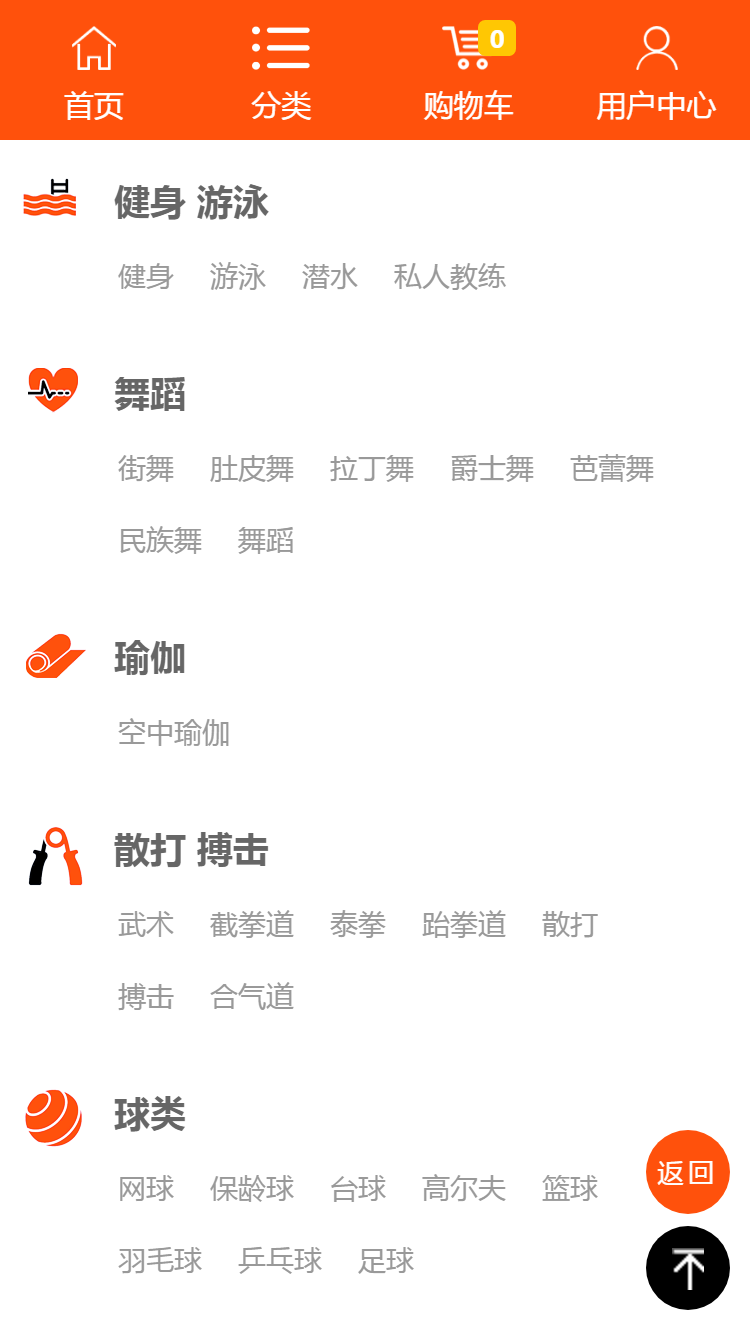
Task: Select the 空中瑜伽 category
Action: [x=174, y=734]
